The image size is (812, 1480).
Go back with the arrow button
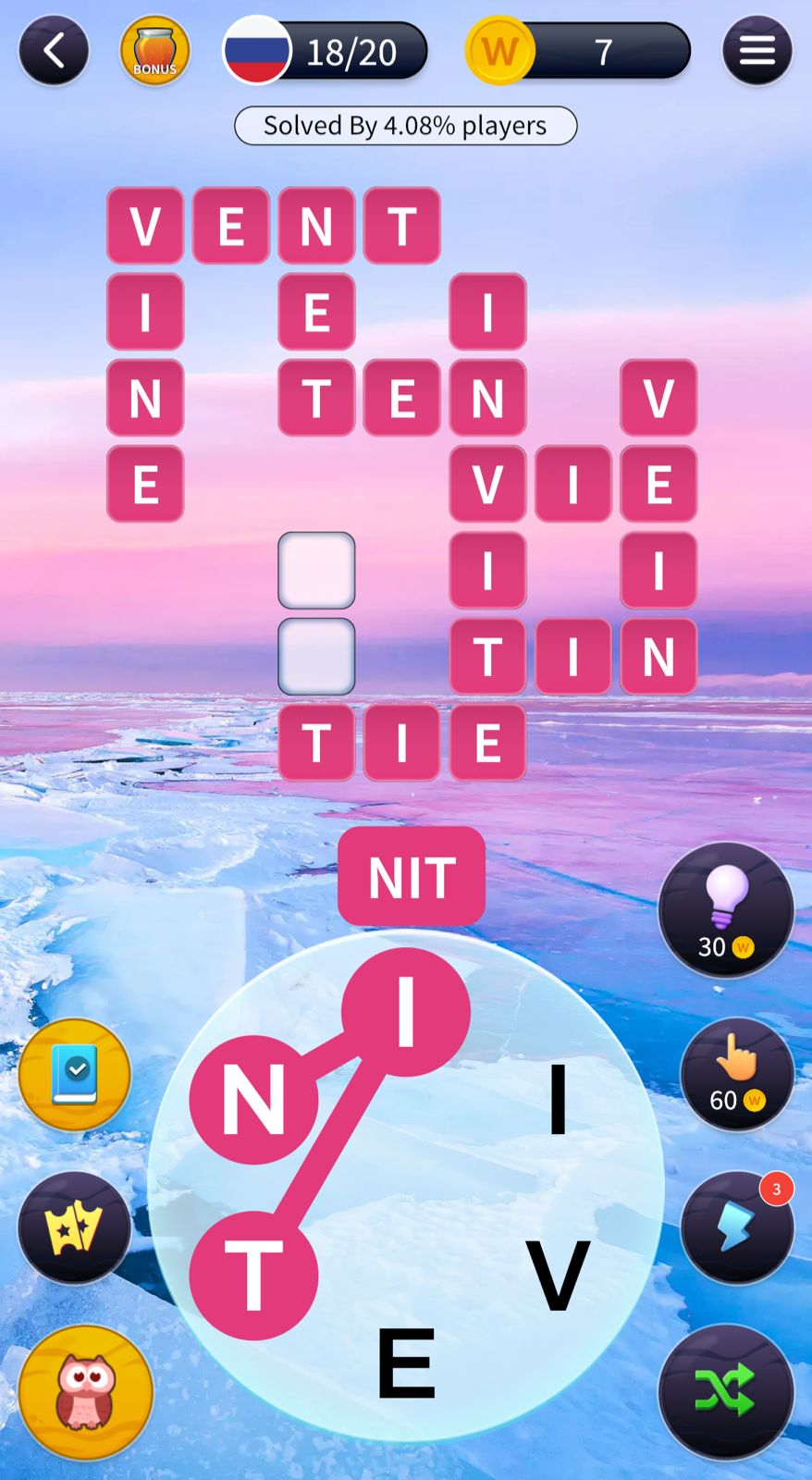click(54, 51)
